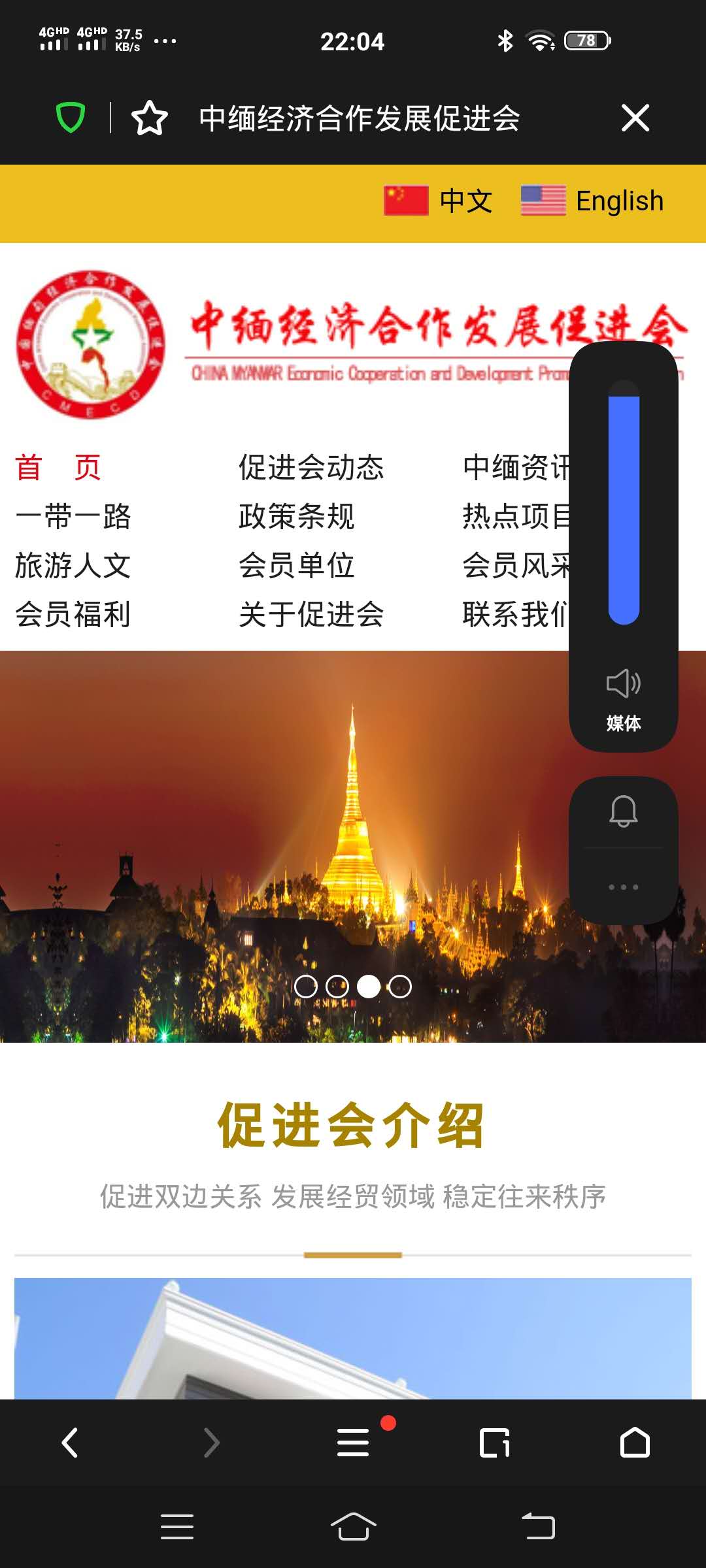Open the browser menu with red dot
The width and height of the screenshot is (706, 1568).
coord(353,1443)
